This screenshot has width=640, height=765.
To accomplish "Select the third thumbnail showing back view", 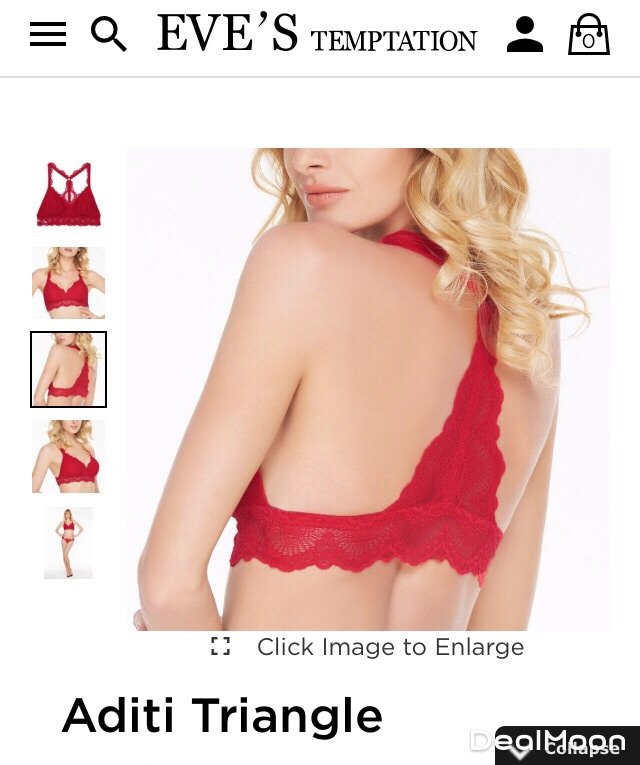I will pos(68,370).
